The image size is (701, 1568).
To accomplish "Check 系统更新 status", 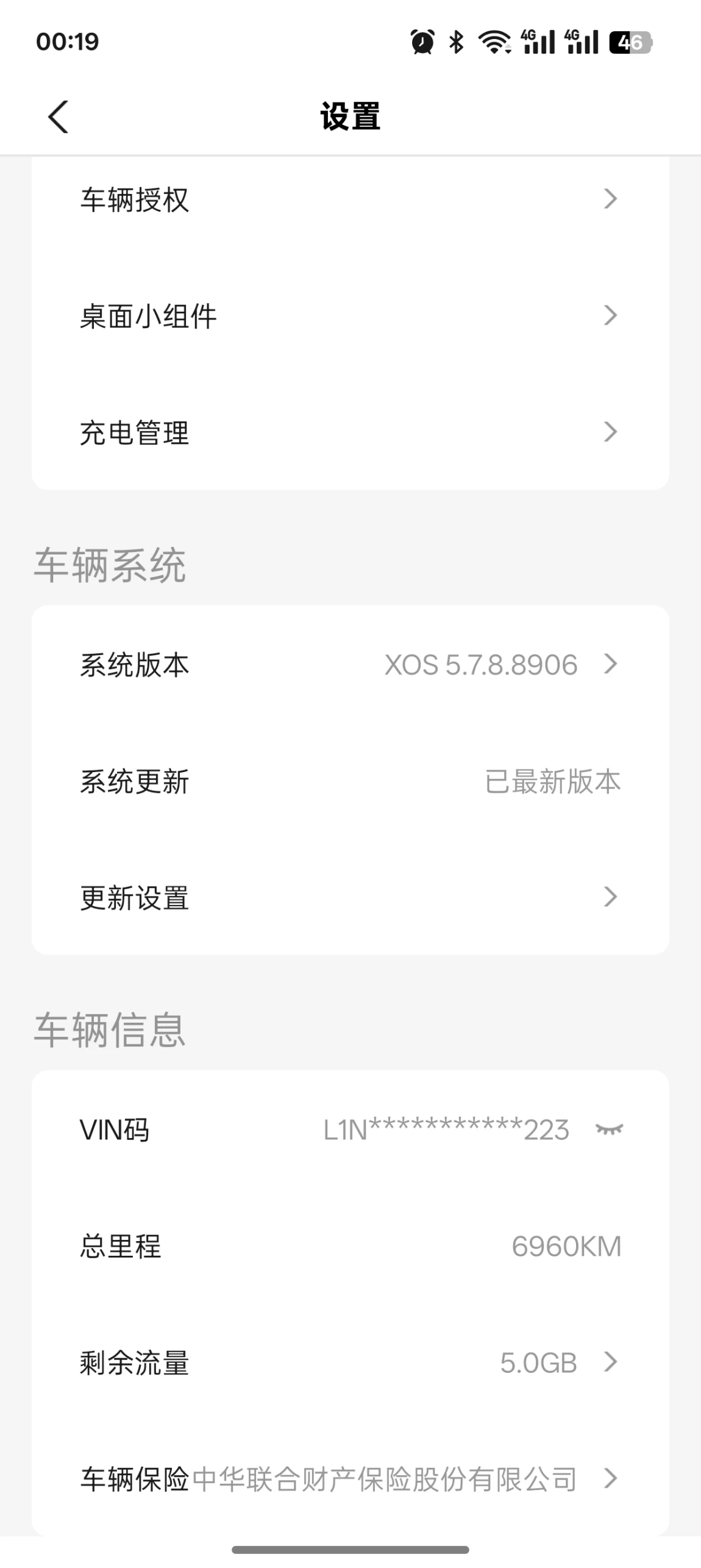I will point(350,781).
